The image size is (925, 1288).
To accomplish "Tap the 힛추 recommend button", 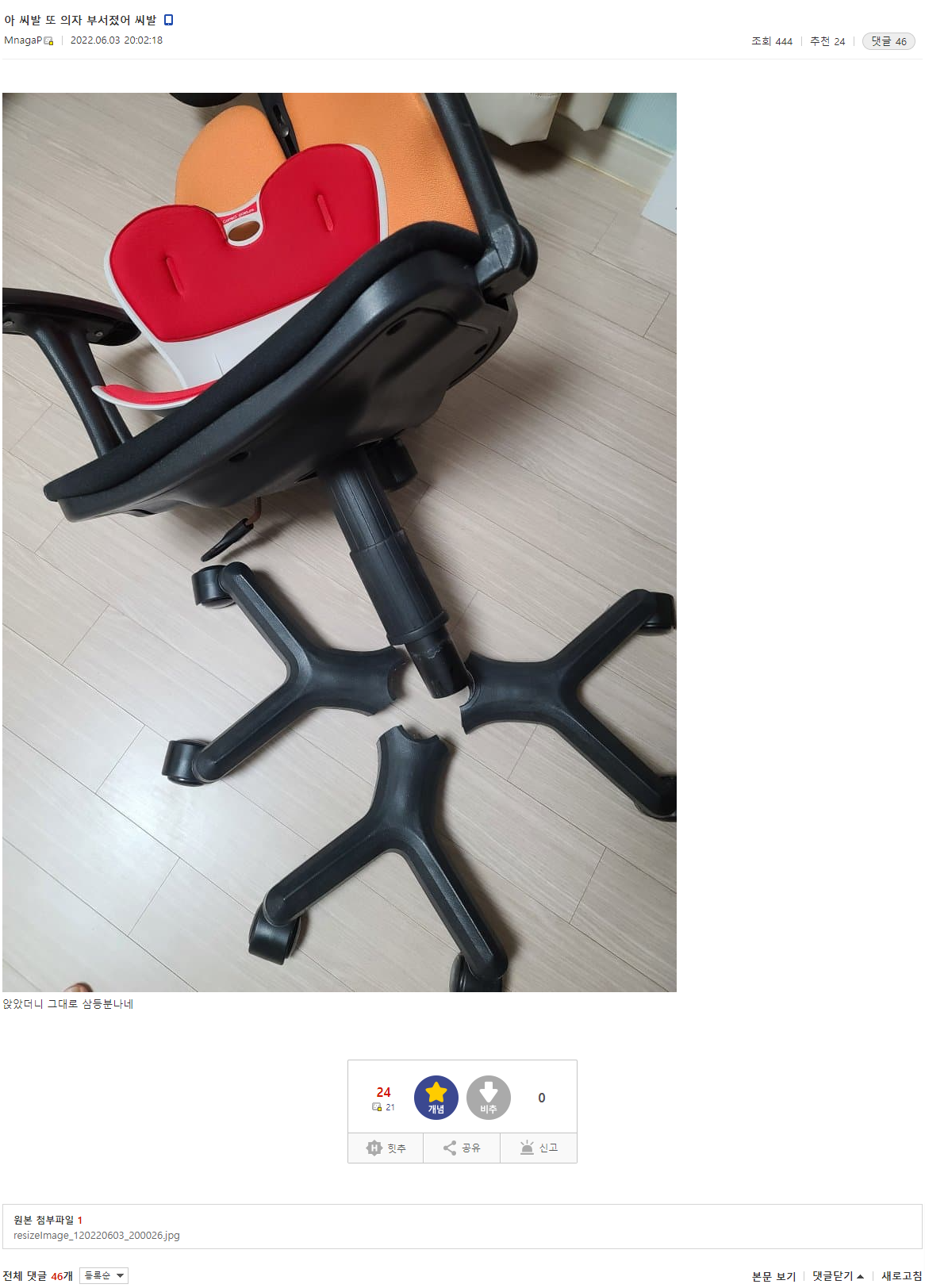I will tap(386, 1148).
